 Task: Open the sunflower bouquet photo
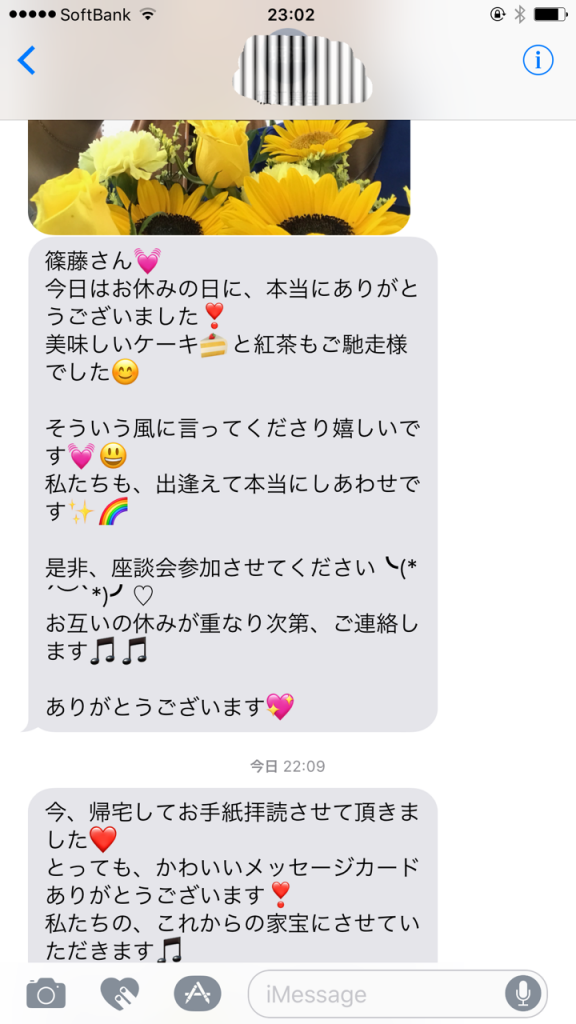pos(219,177)
